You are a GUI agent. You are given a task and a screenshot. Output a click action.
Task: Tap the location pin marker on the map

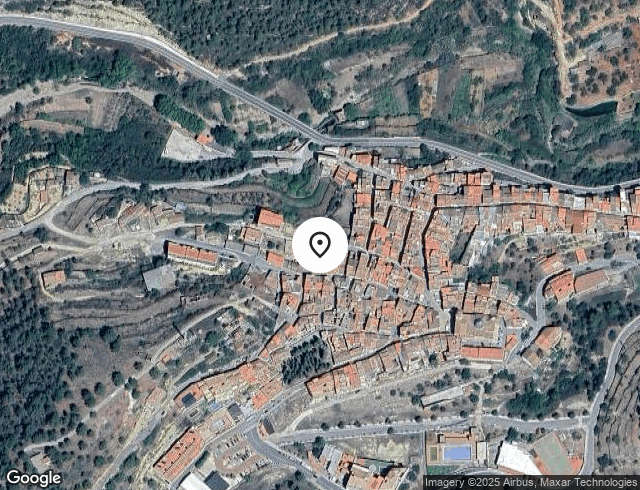click(x=320, y=245)
